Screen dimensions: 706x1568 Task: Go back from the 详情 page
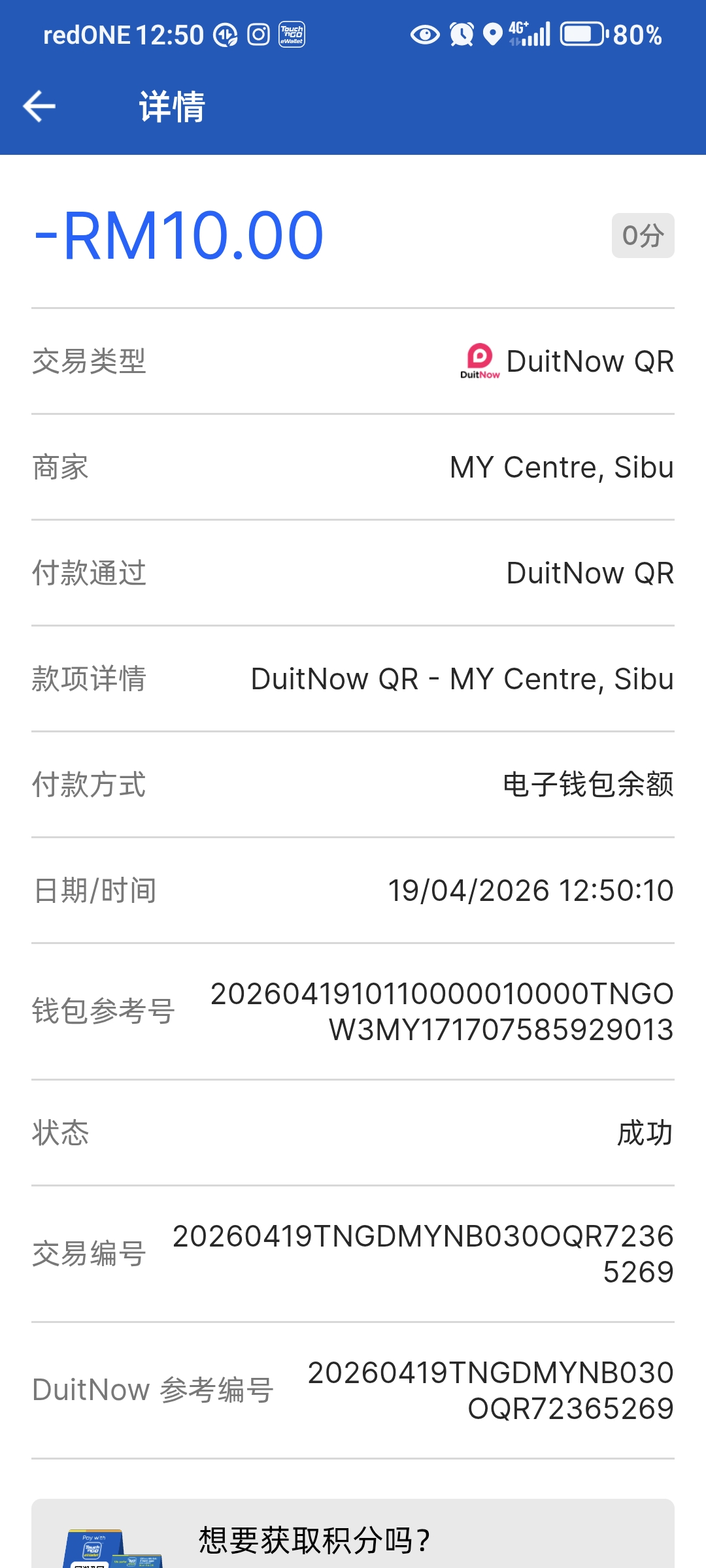(x=39, y=106)
